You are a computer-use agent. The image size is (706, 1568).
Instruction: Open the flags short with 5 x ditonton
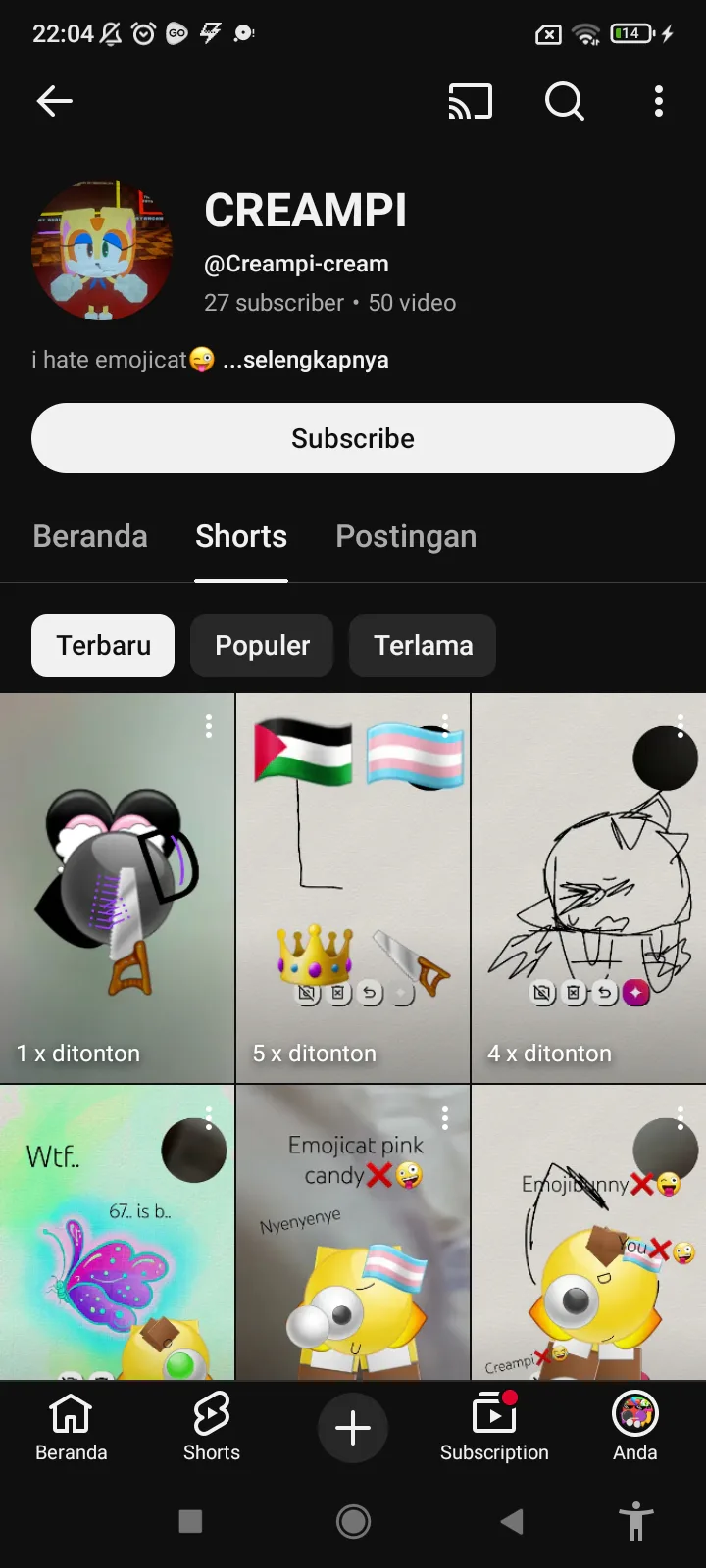pyautogui.click(x=353, y=887)
